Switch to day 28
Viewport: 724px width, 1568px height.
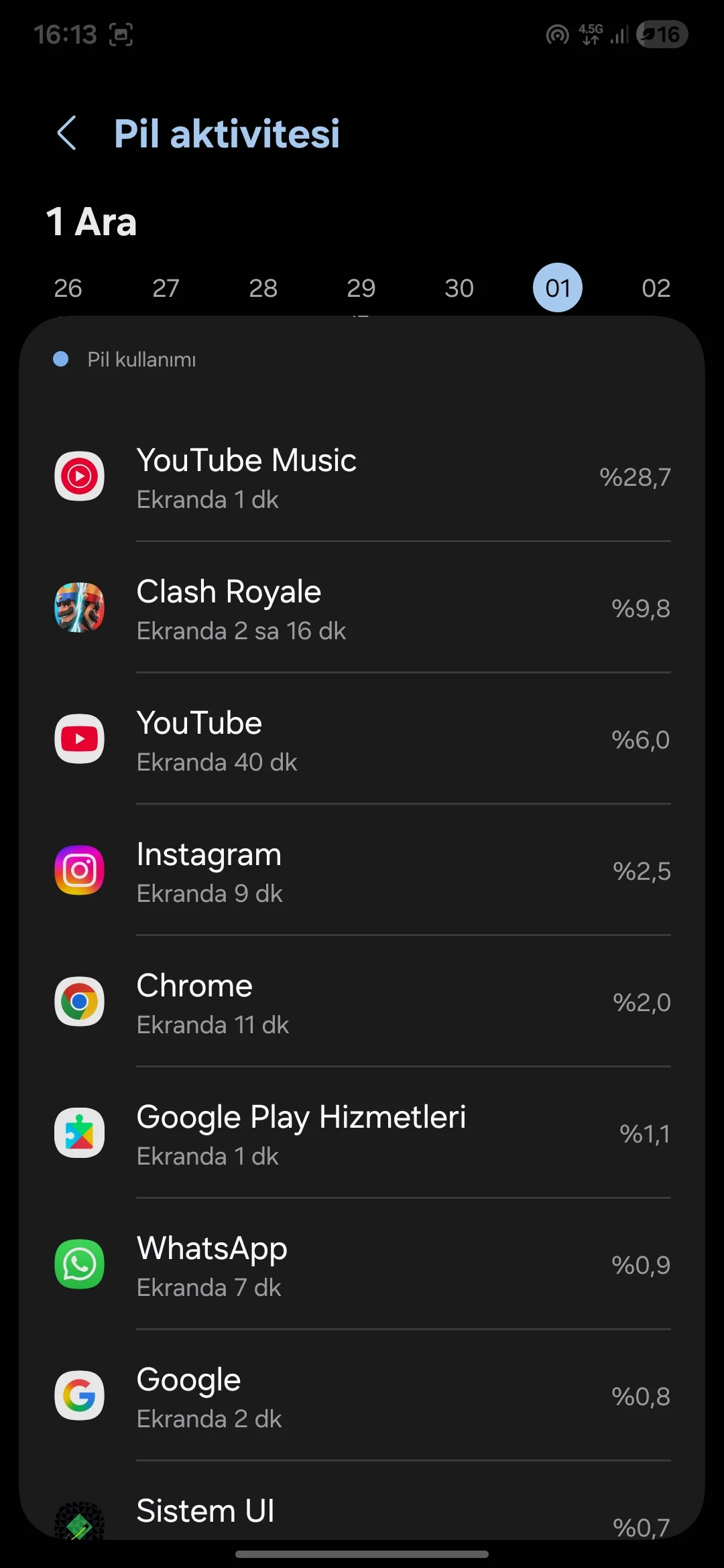tap(263, 288)
